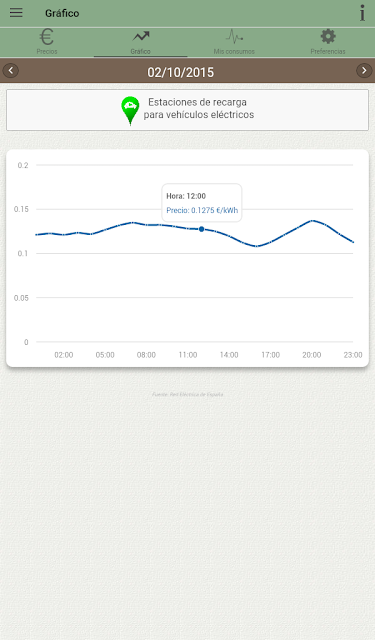Open the info icon

click(362, 13)
